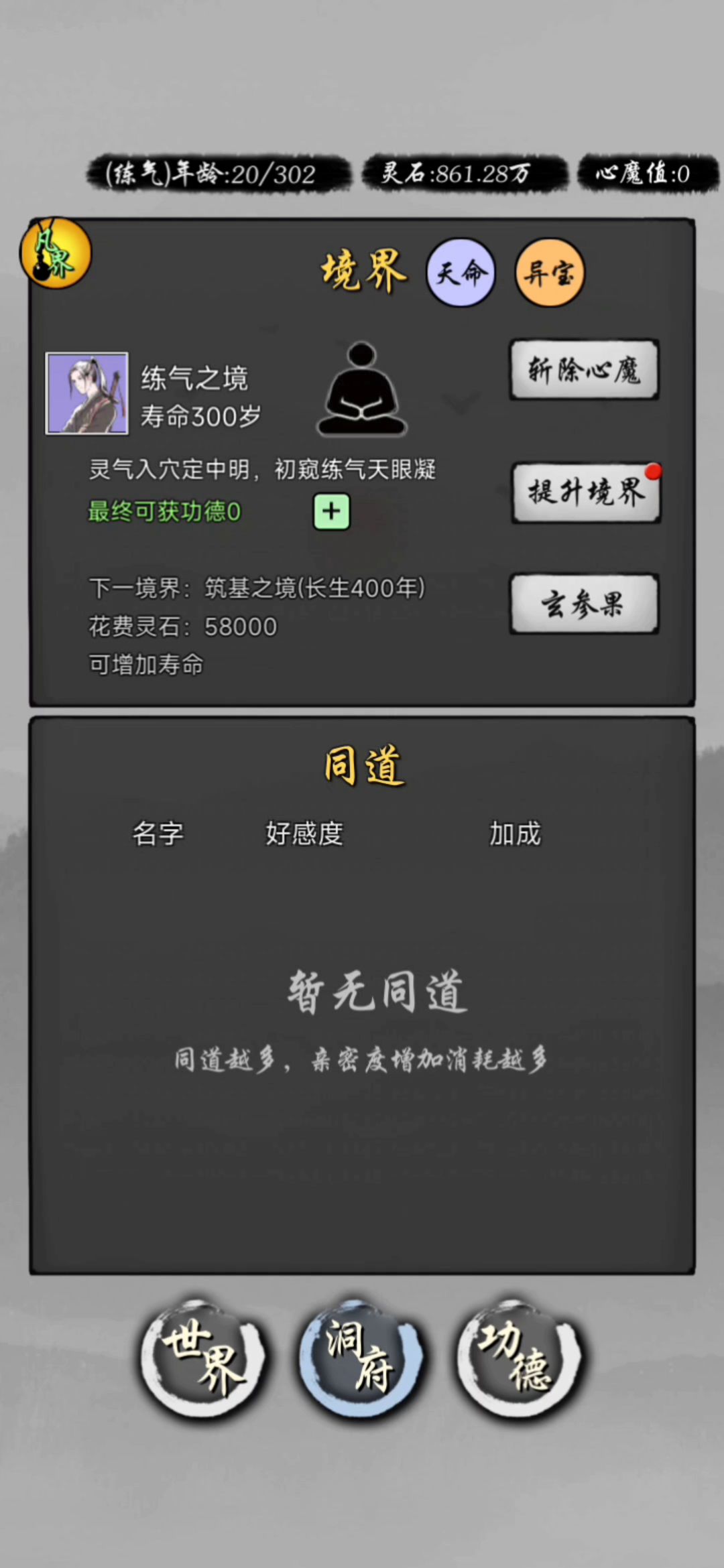Switch to the 世界 tab
This screenshot has height=1568, width=724.
coord(203,1358)
